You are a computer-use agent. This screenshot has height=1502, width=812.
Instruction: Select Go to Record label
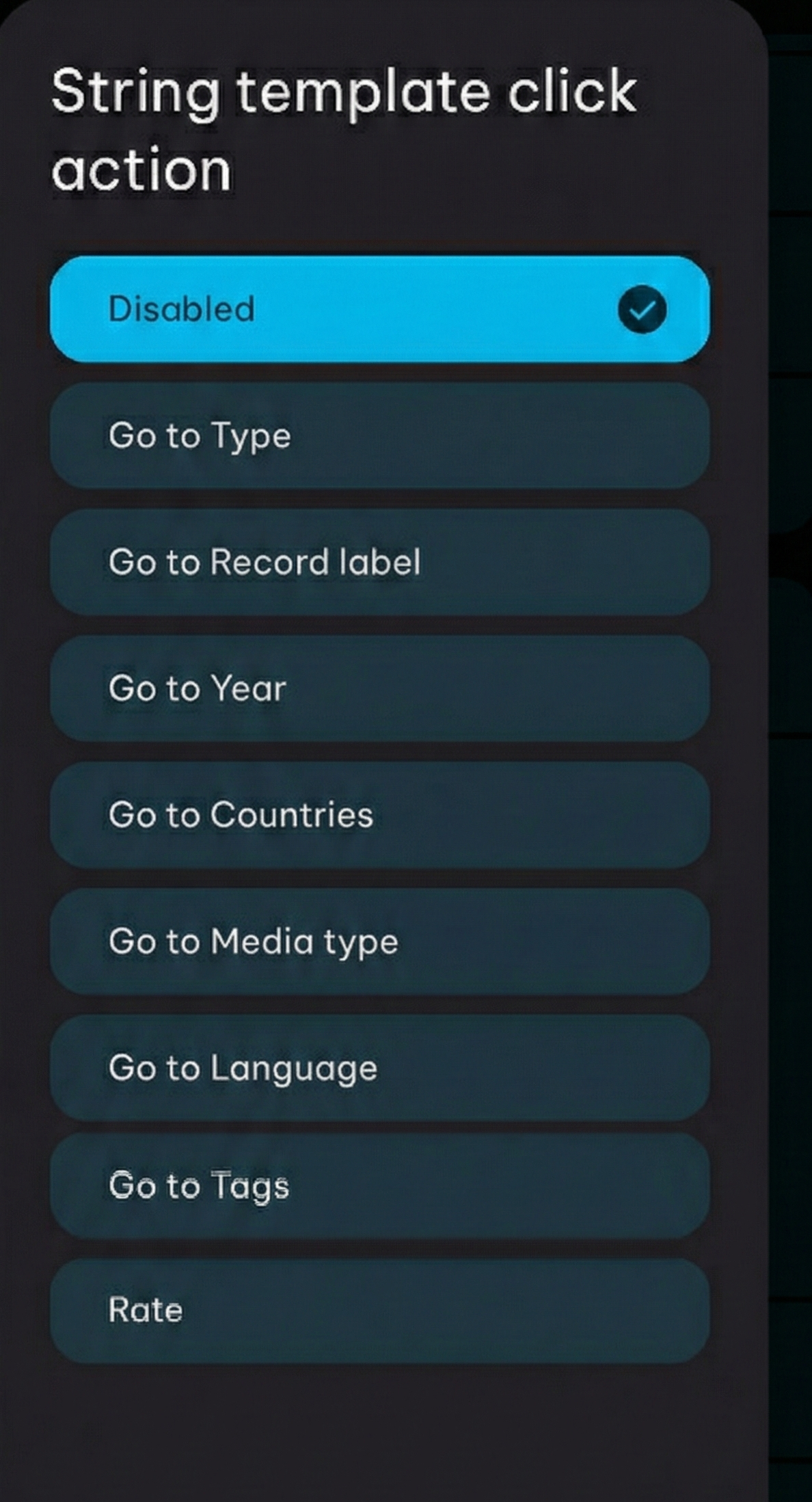(379, 562)
